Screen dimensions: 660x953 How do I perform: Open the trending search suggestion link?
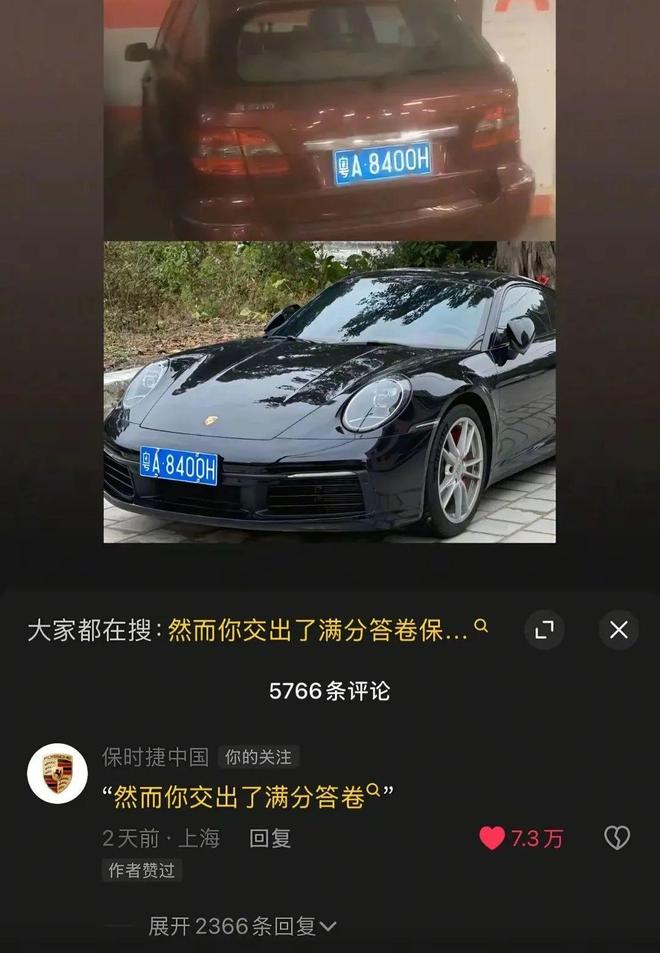tap(320, 631)
